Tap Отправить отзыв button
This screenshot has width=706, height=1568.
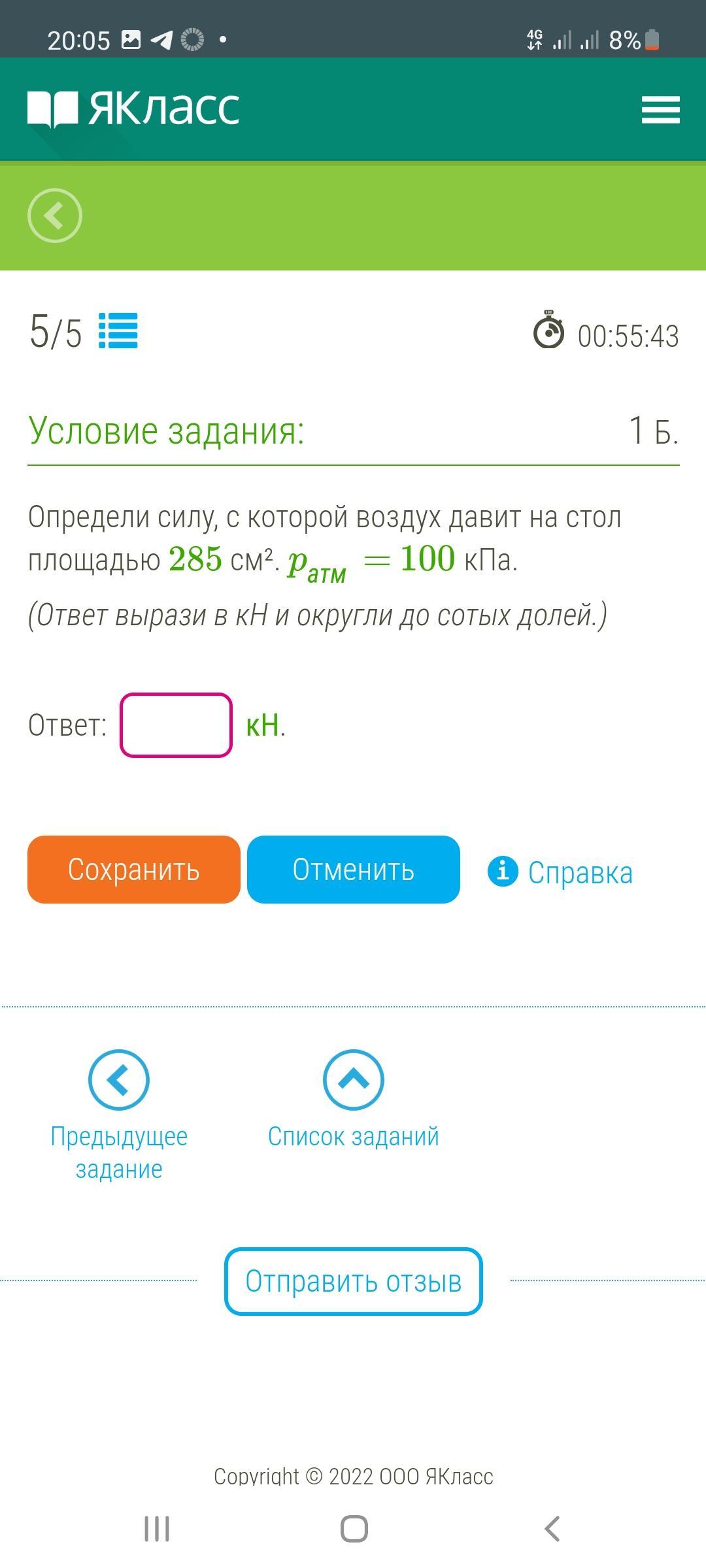354,1281
